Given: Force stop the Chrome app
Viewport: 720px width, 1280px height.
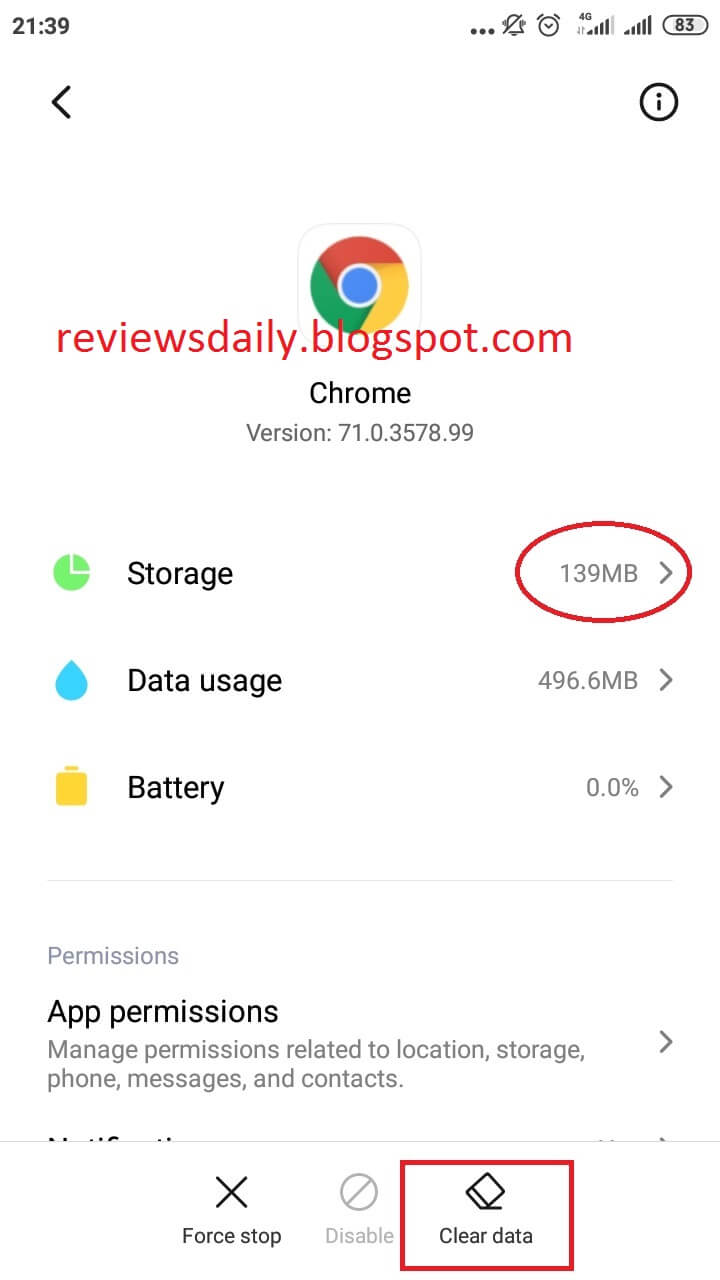Looking at the screenshot, I should tap(232, 1210).
